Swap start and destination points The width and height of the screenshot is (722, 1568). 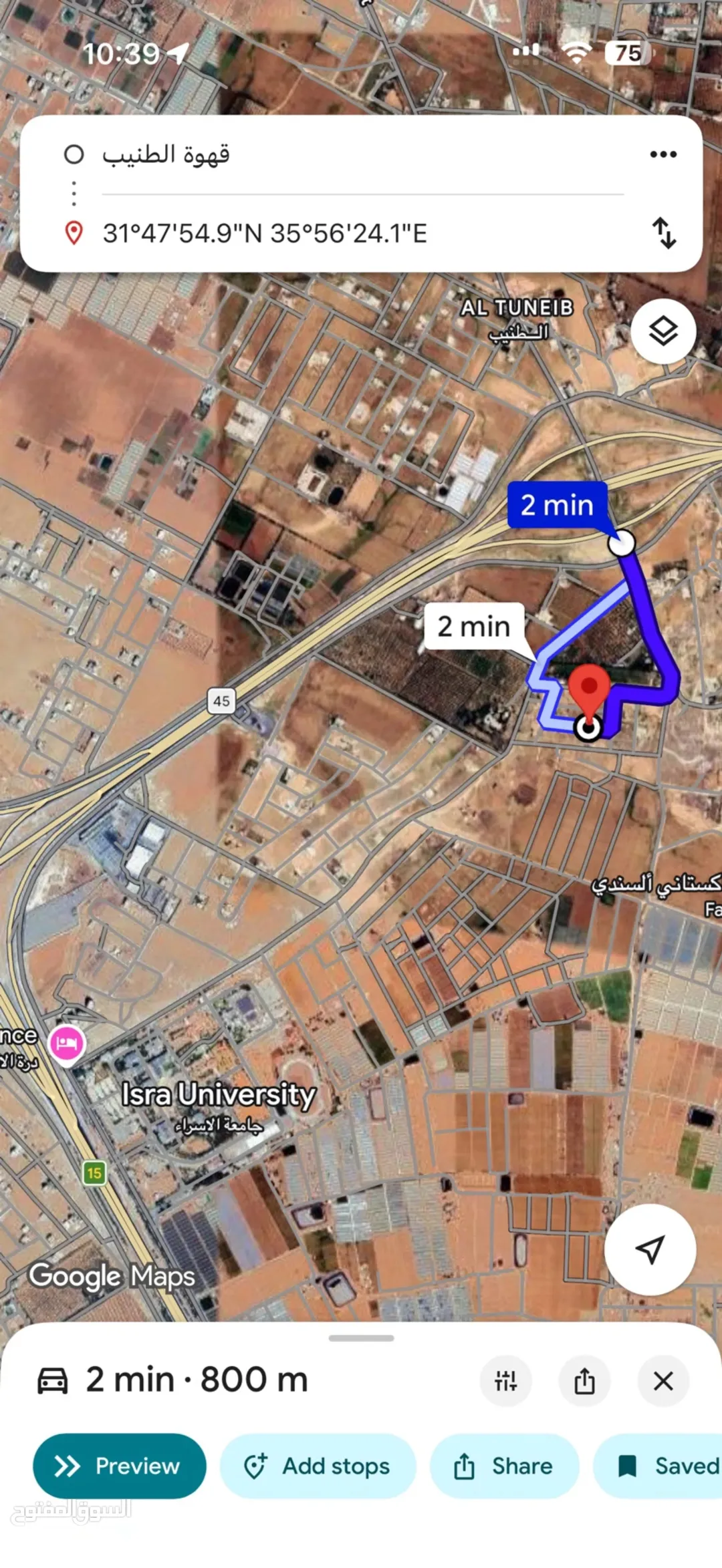coord(664,232)
